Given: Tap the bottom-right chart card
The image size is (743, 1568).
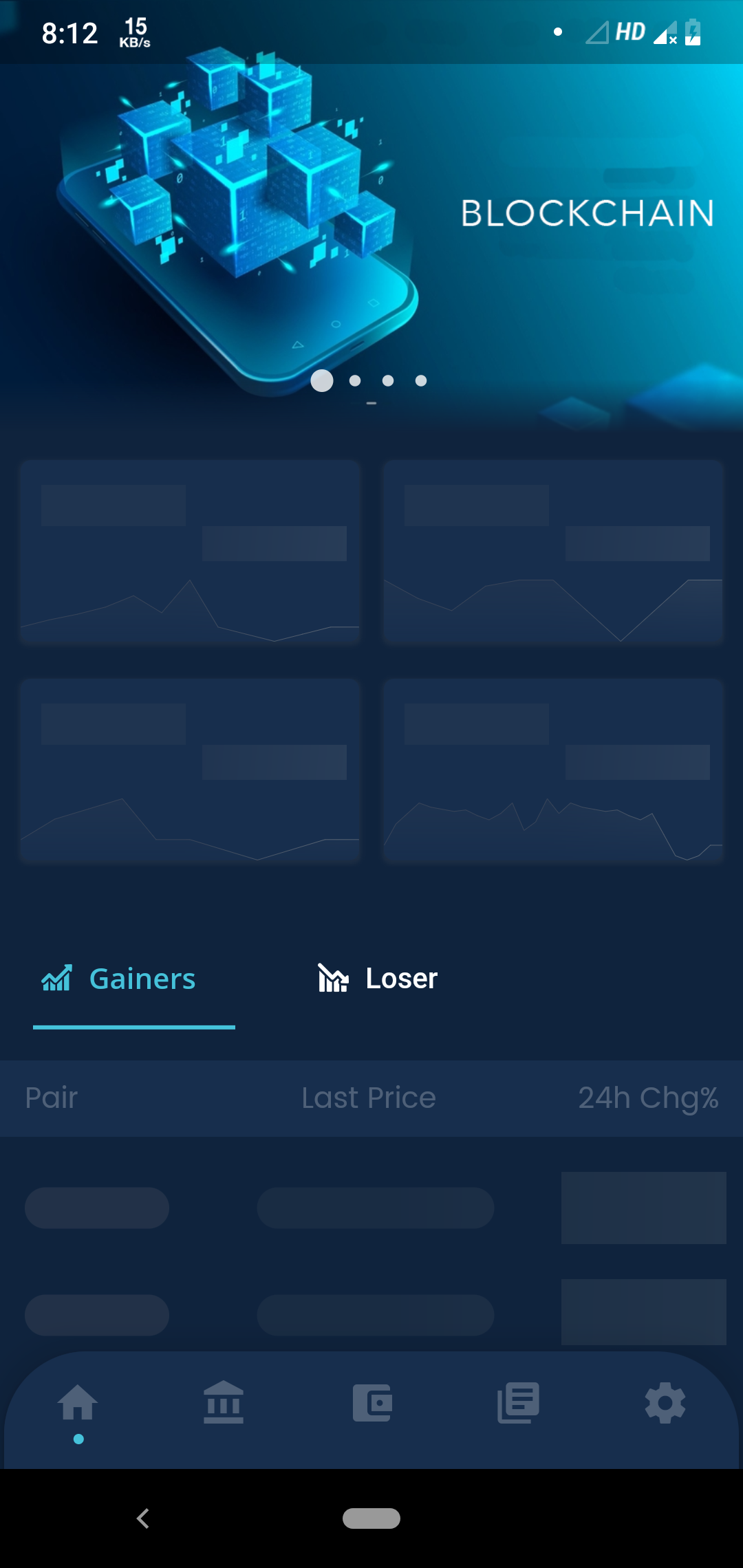Looking at the screenshot, I should tap(552, 770).
